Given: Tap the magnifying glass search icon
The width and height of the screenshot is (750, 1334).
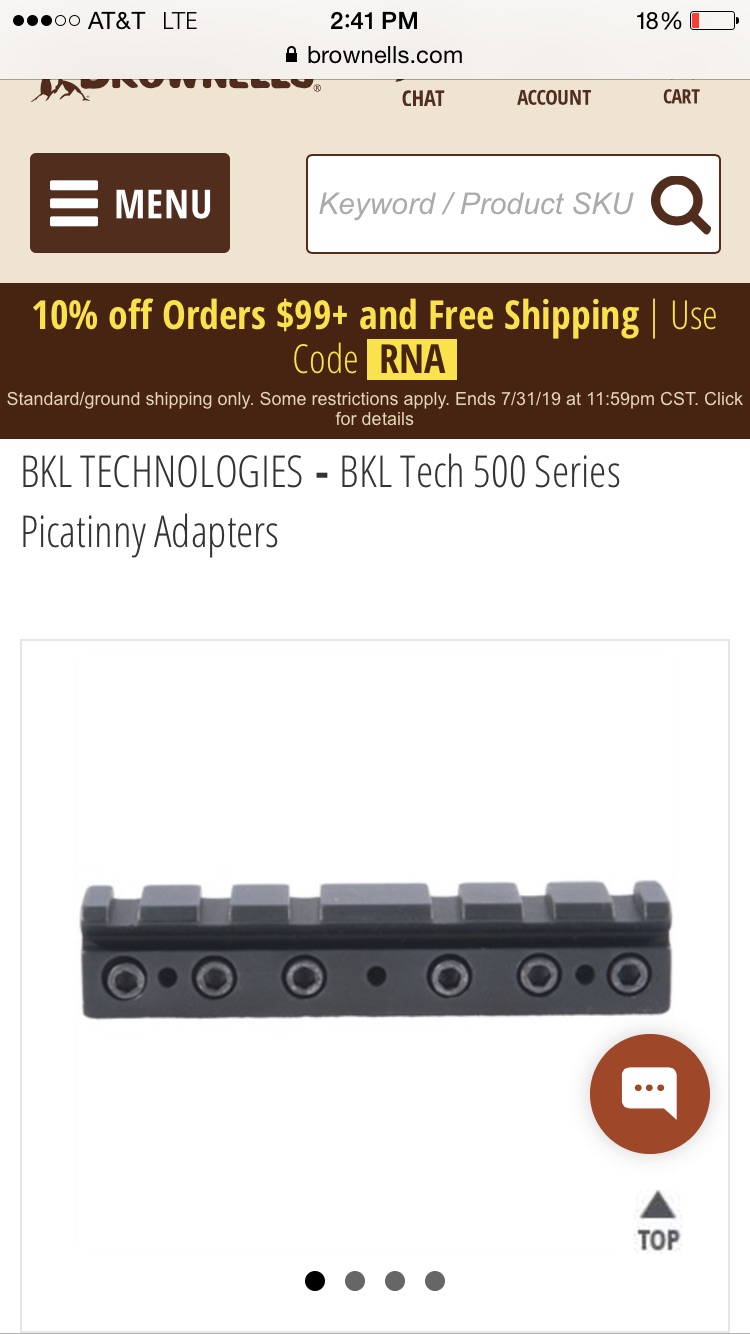Looking at the screenshot, I should [680, 204].
